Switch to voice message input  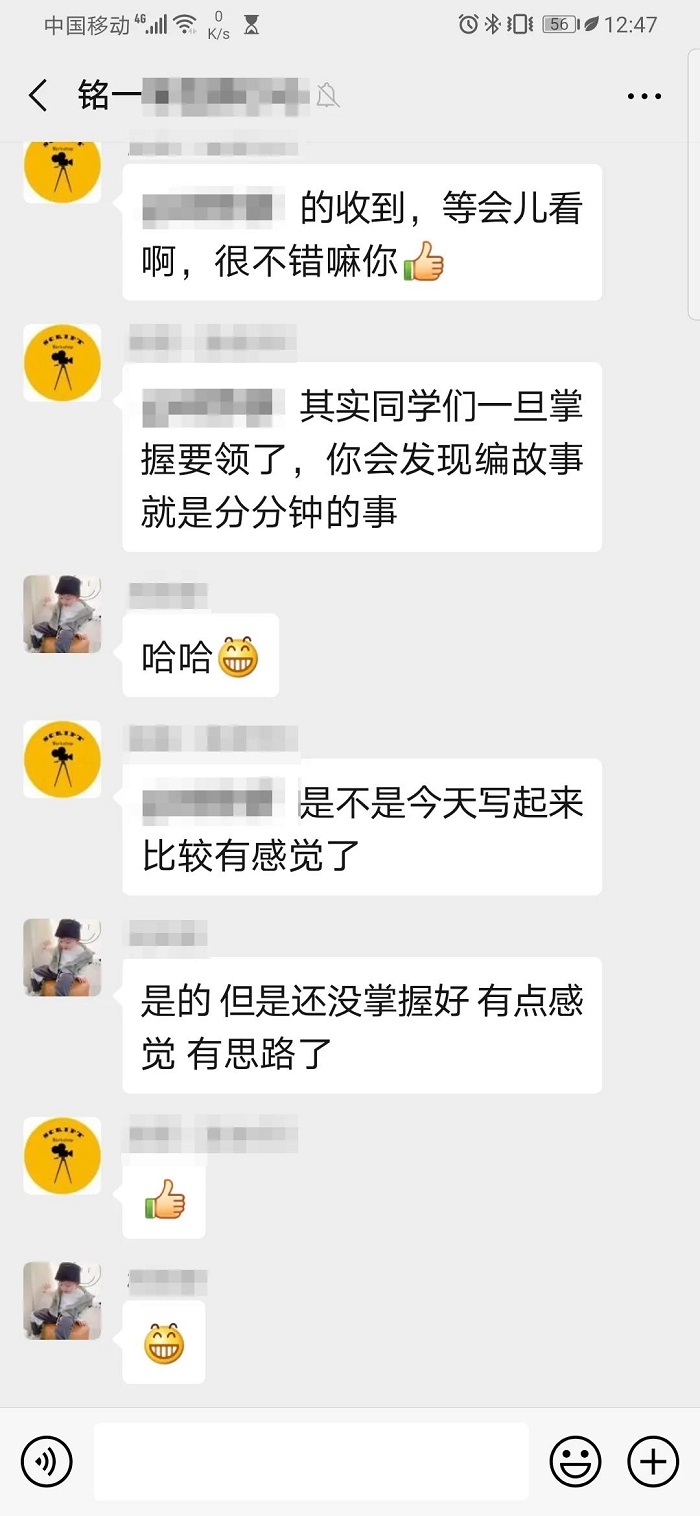46,1461
